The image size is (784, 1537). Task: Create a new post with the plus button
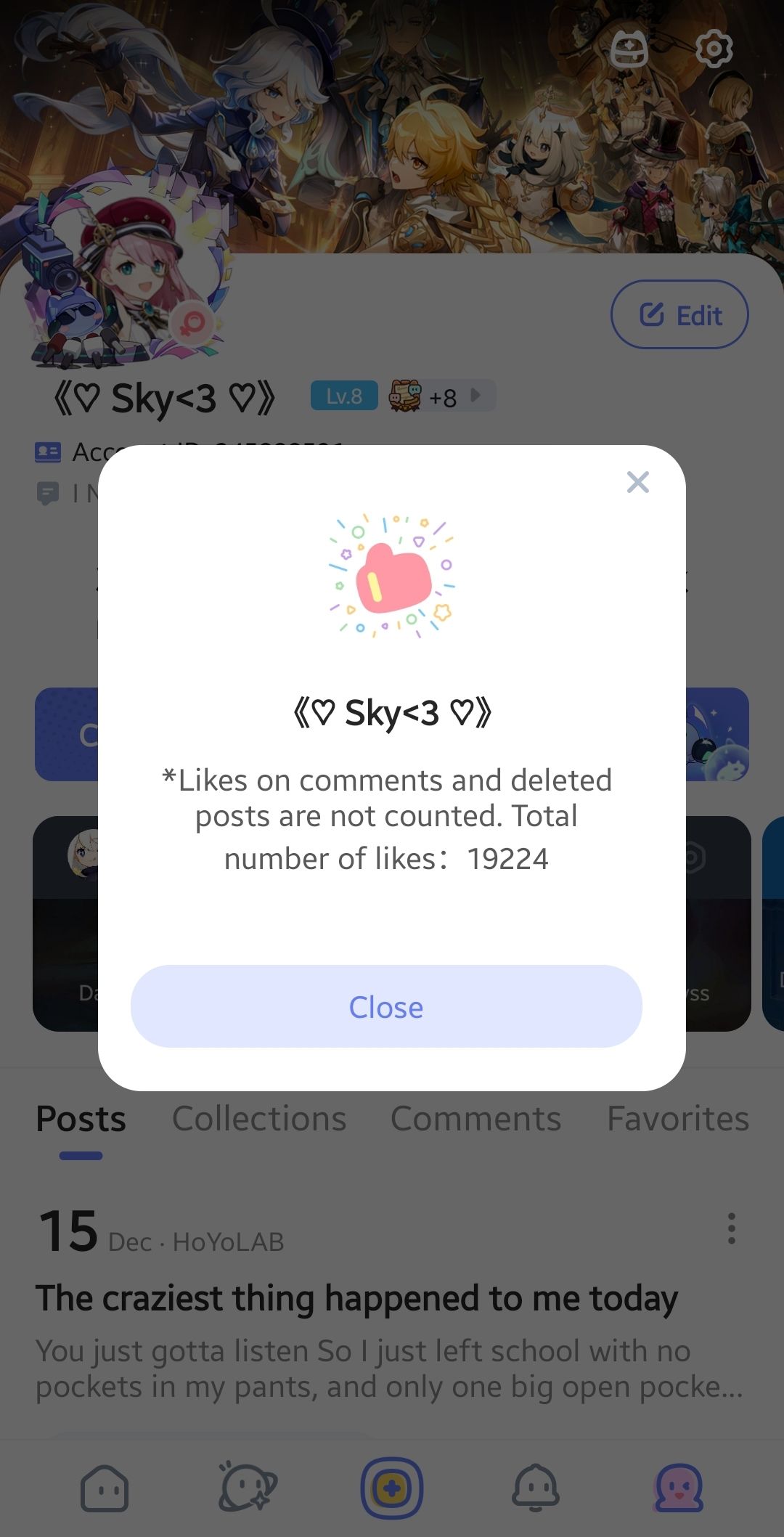click(392, 1488)
